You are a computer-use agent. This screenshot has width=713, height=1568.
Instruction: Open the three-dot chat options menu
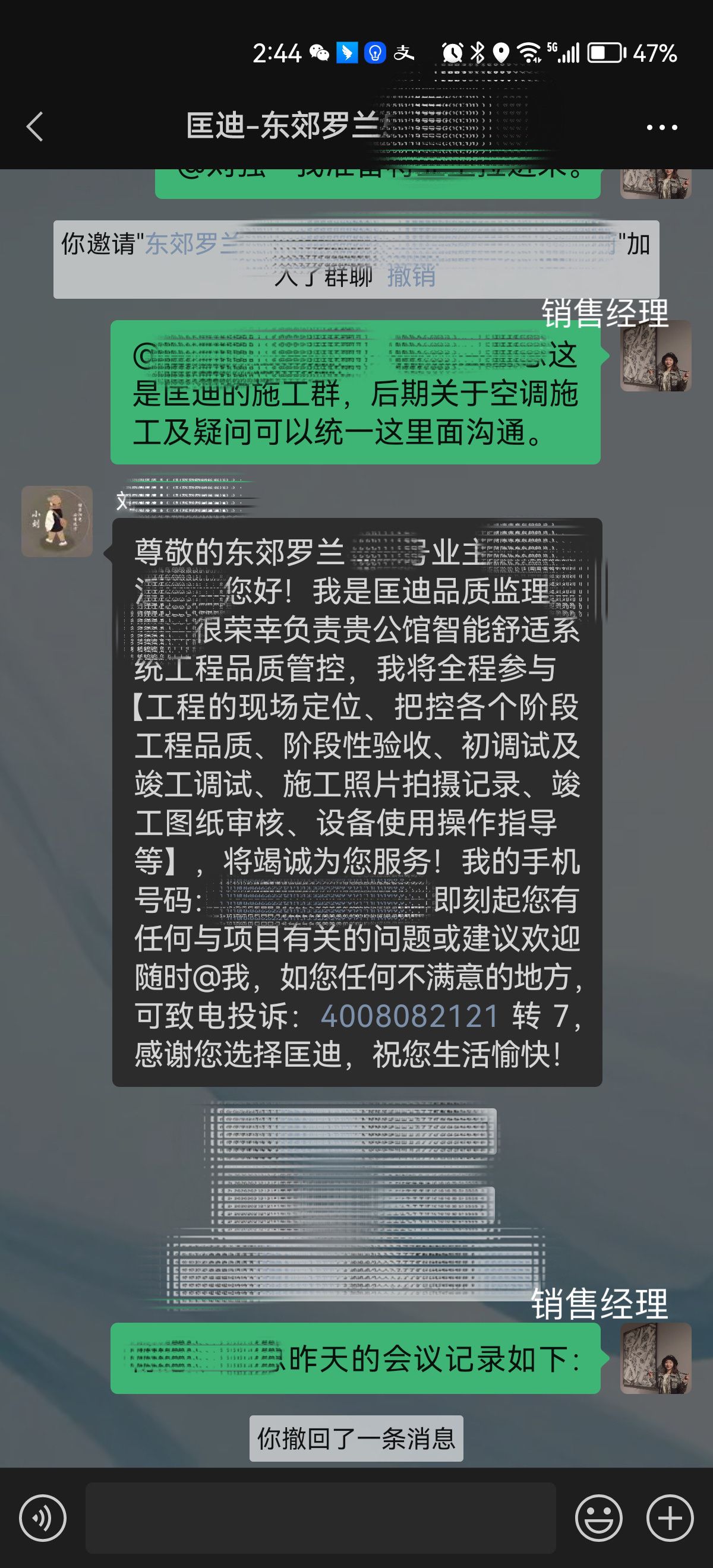[x=661, y=127]
